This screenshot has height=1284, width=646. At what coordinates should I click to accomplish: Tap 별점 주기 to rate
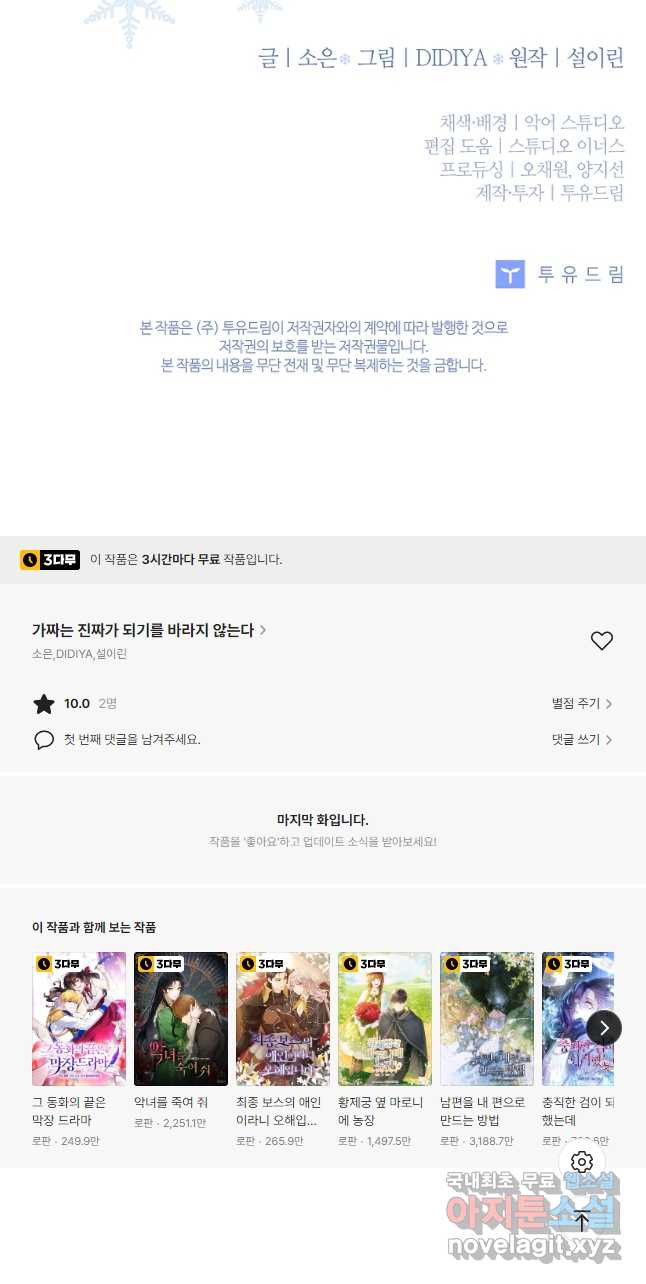582,704
